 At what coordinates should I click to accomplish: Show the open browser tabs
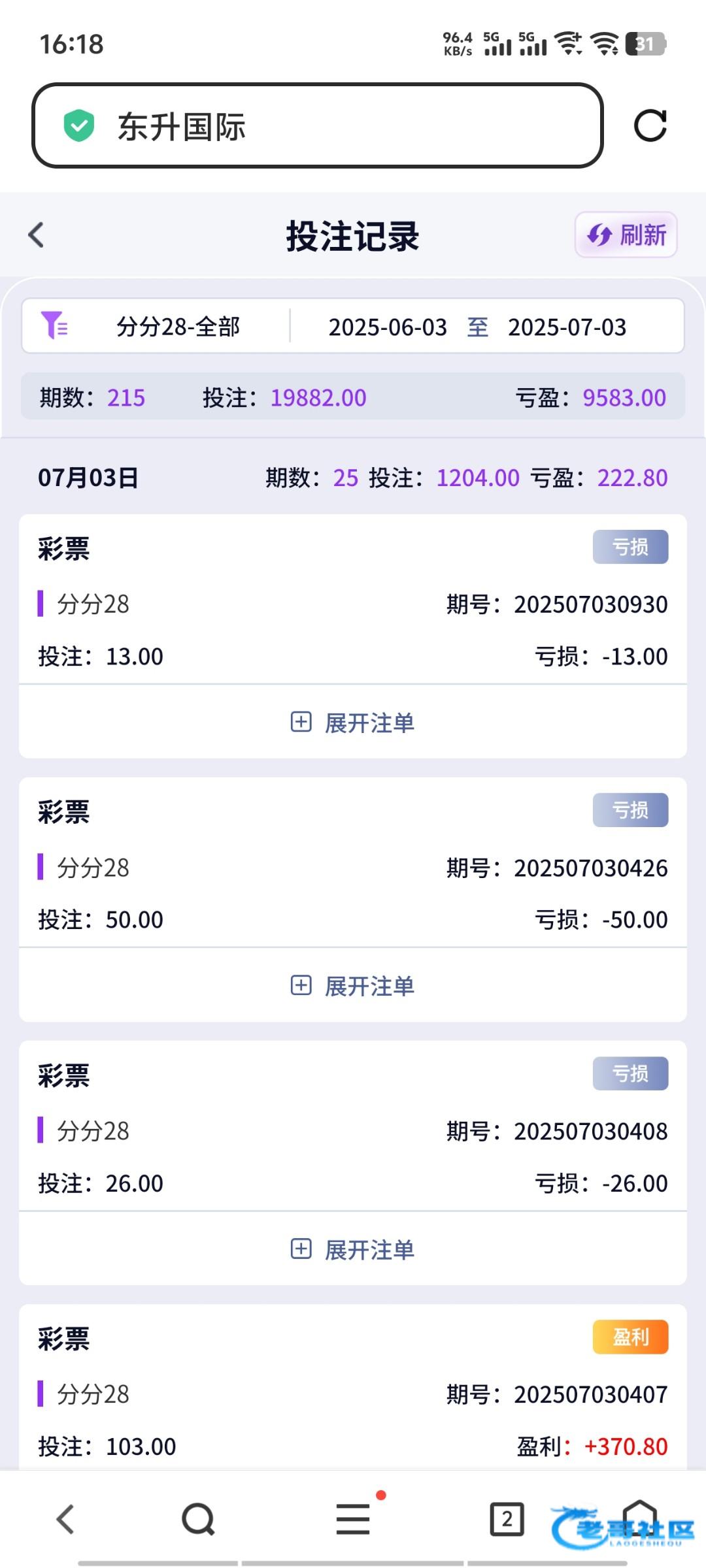[507, 1519]
